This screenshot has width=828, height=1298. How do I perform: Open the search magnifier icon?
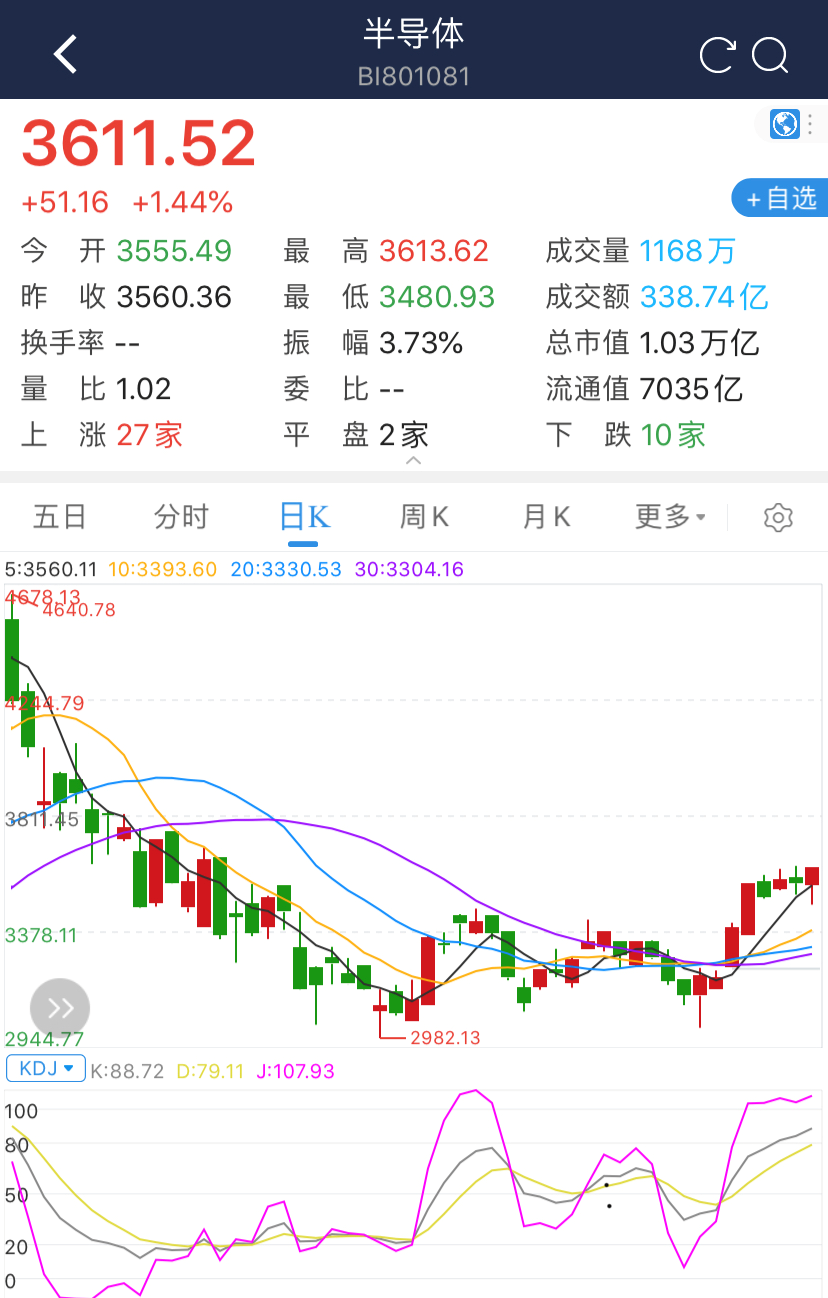(770, 54)
